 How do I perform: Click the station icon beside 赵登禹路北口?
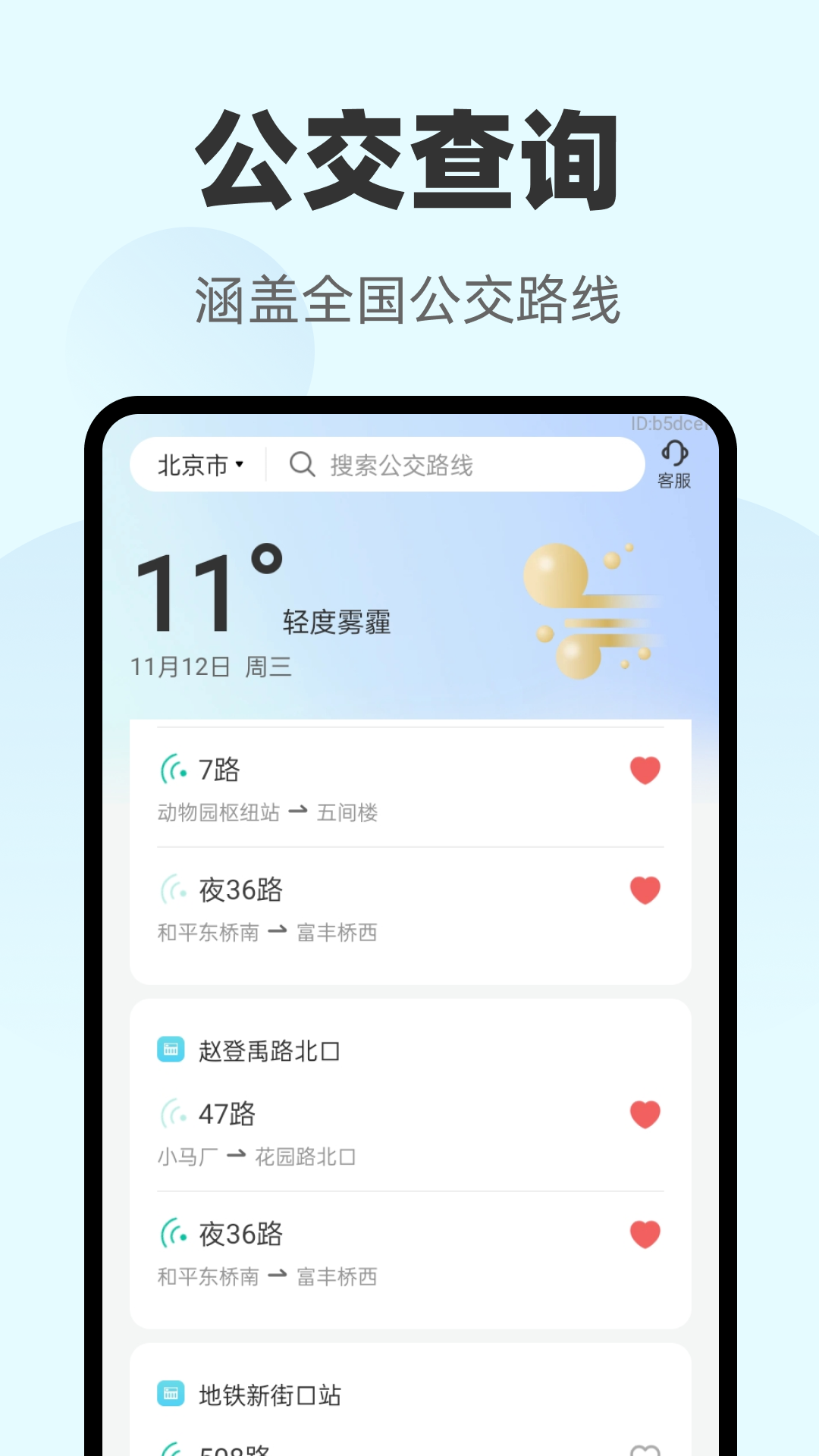(171, 1052)
